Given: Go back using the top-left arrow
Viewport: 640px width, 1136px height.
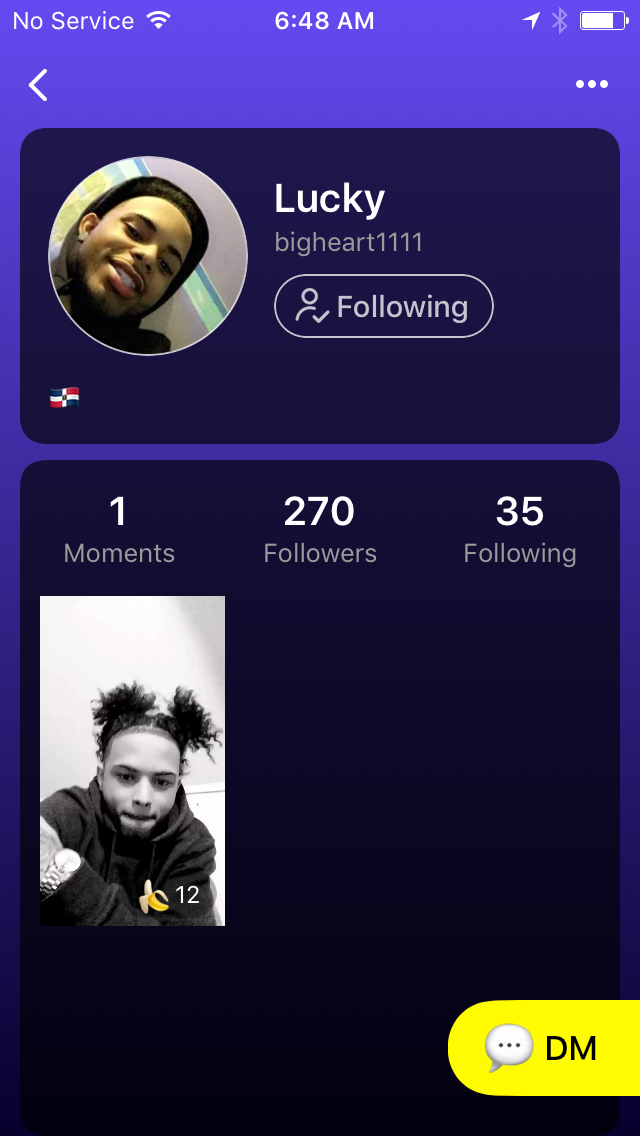Looking at the screenshot, I should pyautogui.click(x=38, y=85).
